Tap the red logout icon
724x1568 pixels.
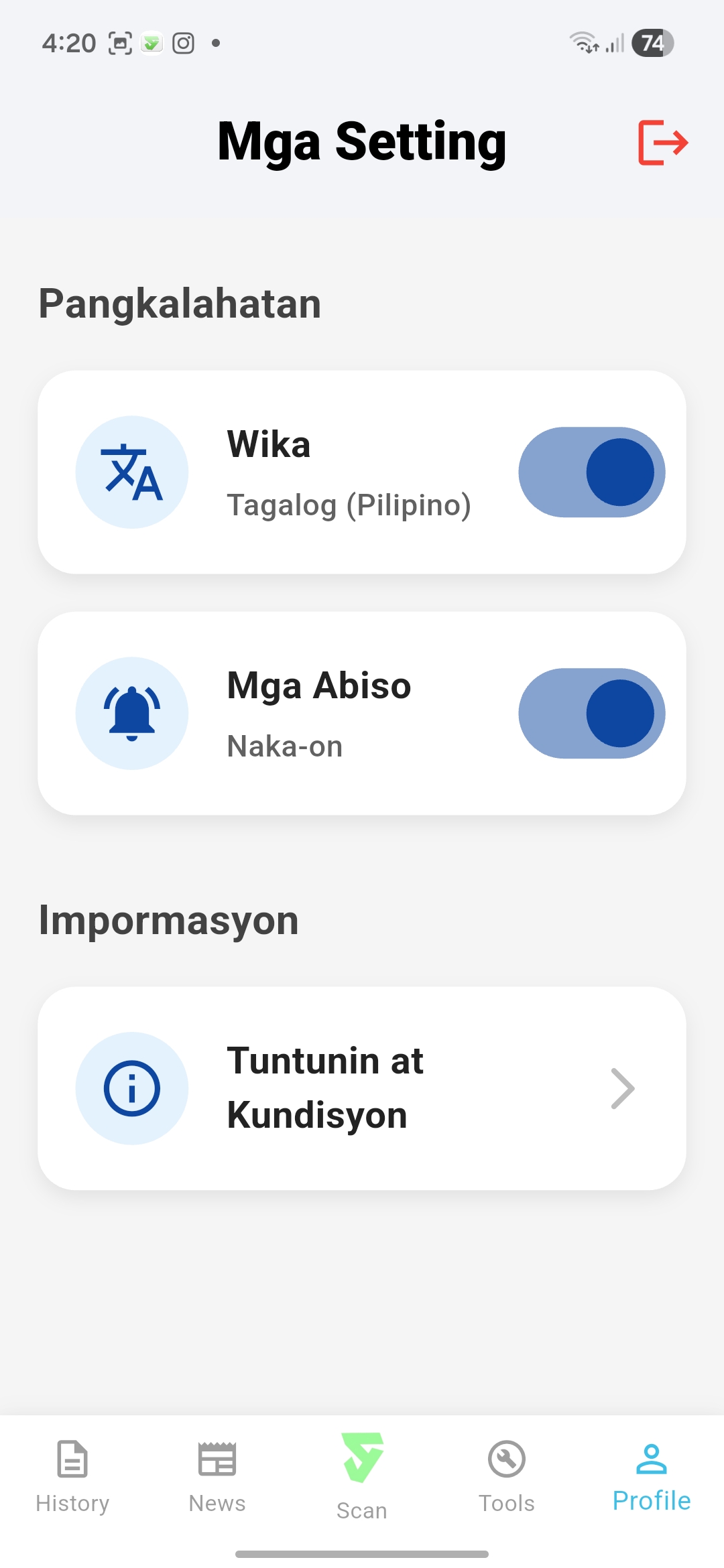pyautogui.click(x=663, y=142)
